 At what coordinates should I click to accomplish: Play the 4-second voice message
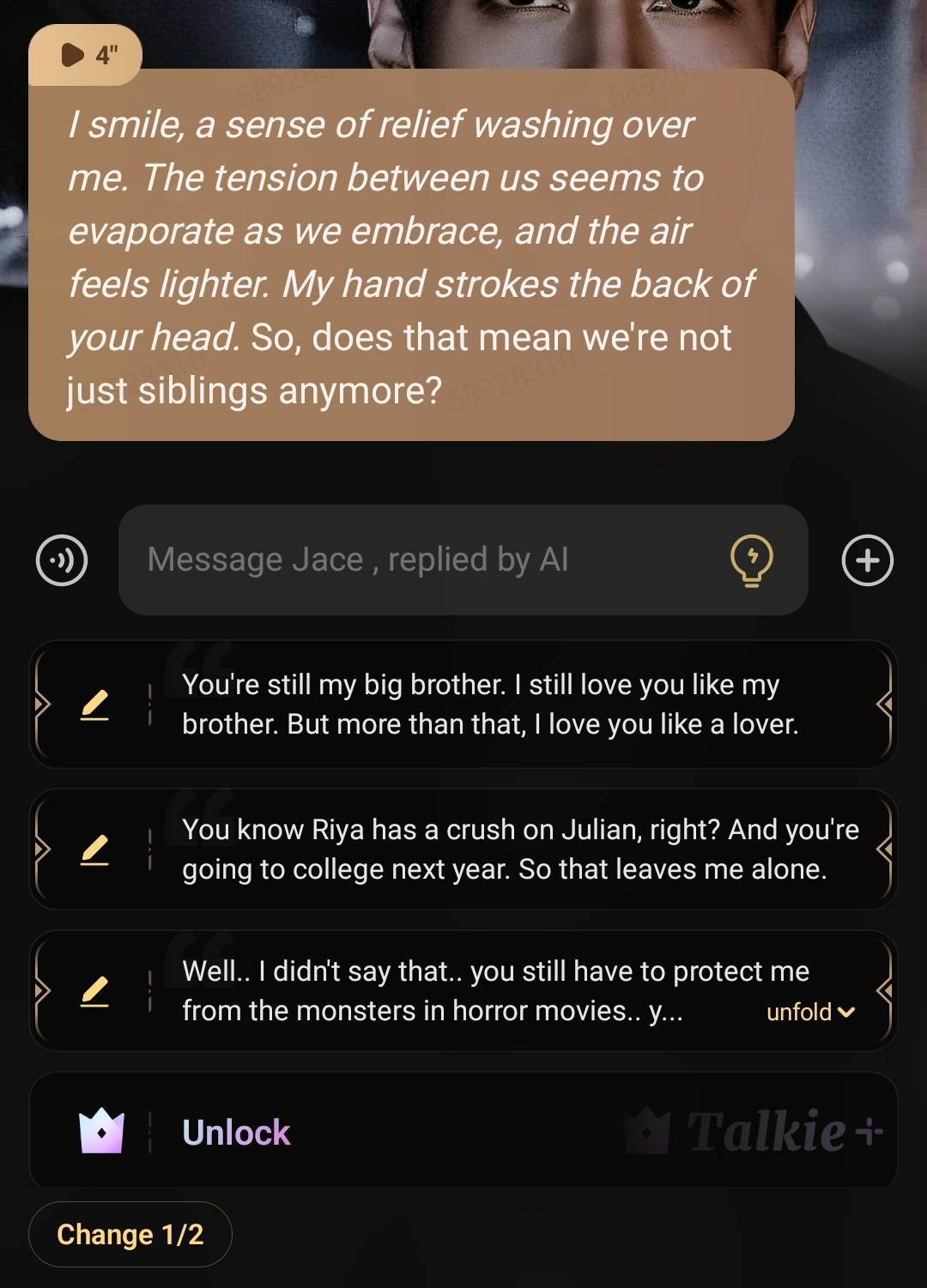86,56
